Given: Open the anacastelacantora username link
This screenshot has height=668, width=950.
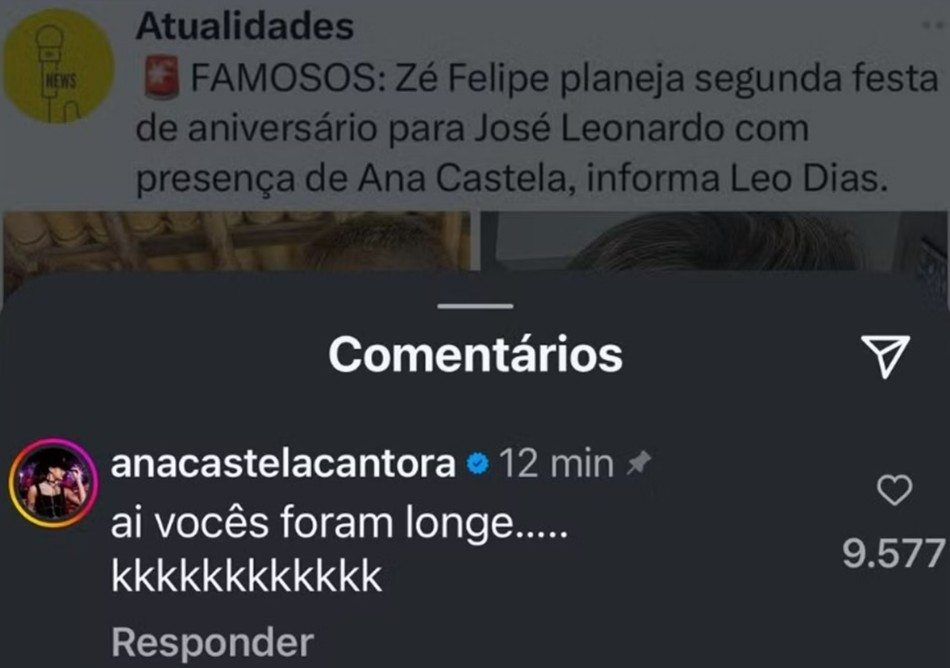Looking at the screenshot, I should tap(283, 464).
